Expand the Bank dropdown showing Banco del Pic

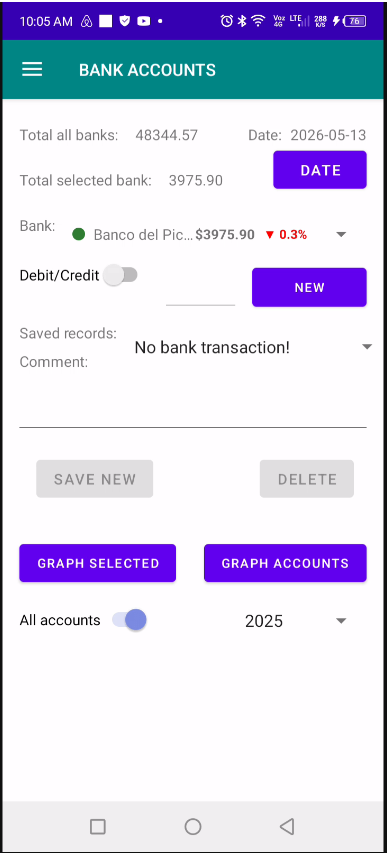(x=210, y=234)
